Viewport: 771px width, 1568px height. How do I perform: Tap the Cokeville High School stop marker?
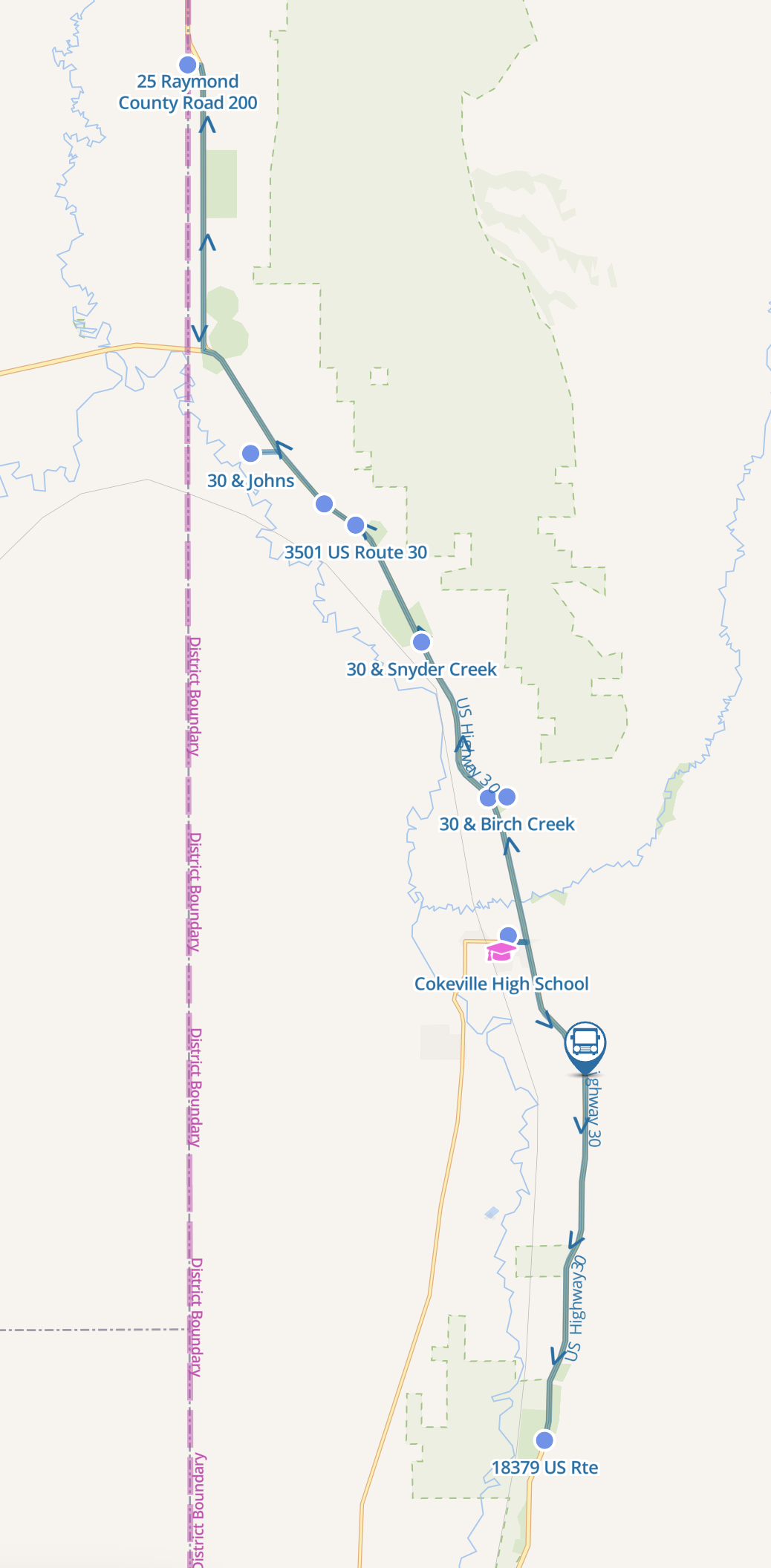click(508, 935)
